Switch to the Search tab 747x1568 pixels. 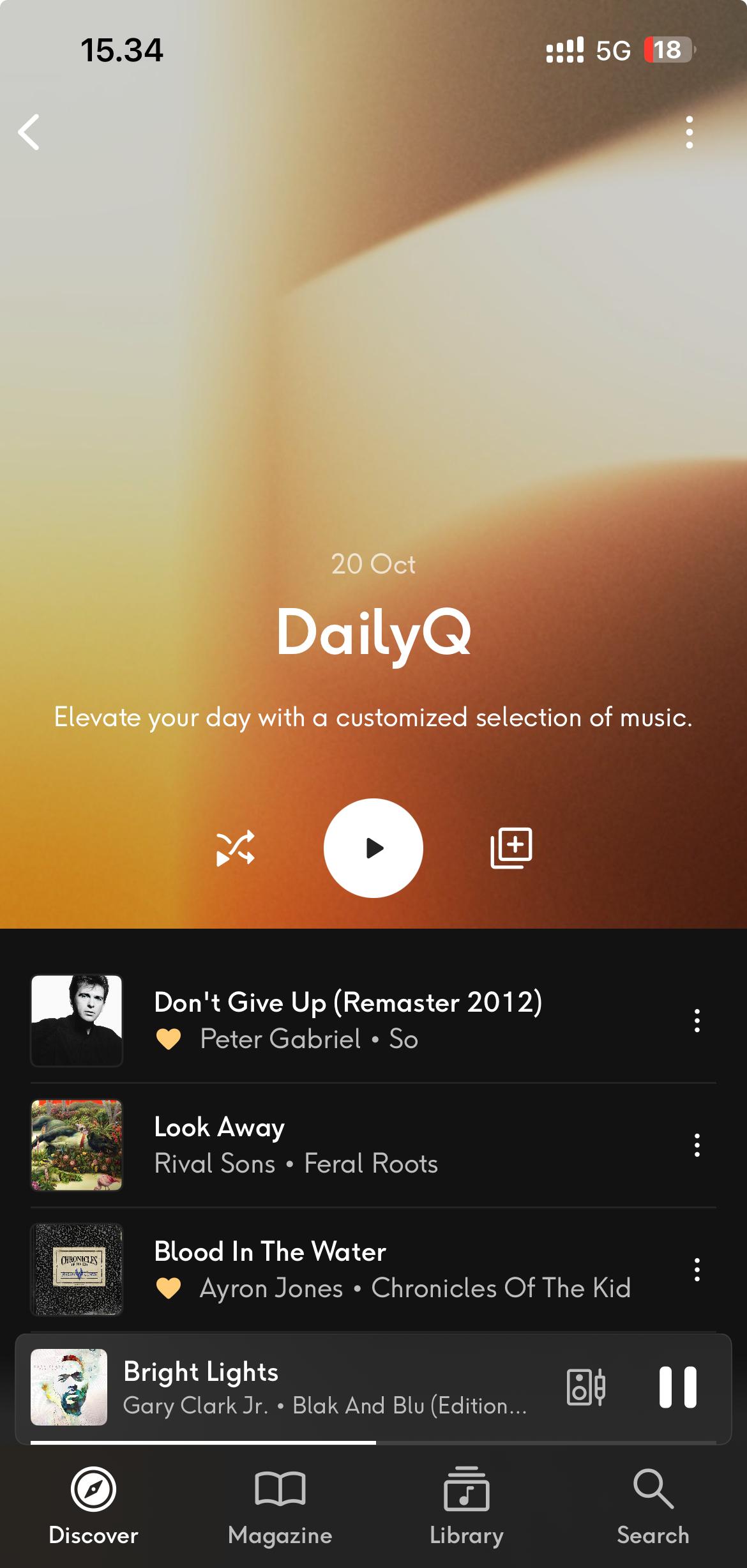(653, 1505)
